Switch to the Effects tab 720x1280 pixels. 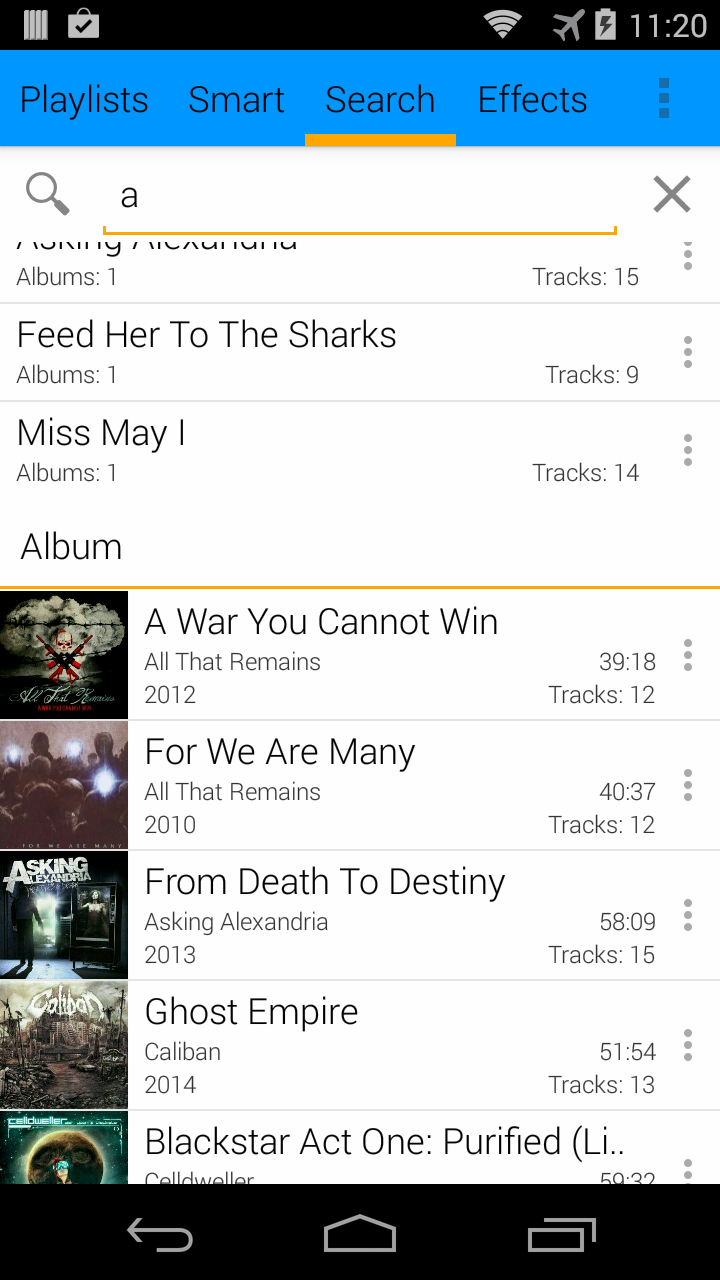point(532,100)
